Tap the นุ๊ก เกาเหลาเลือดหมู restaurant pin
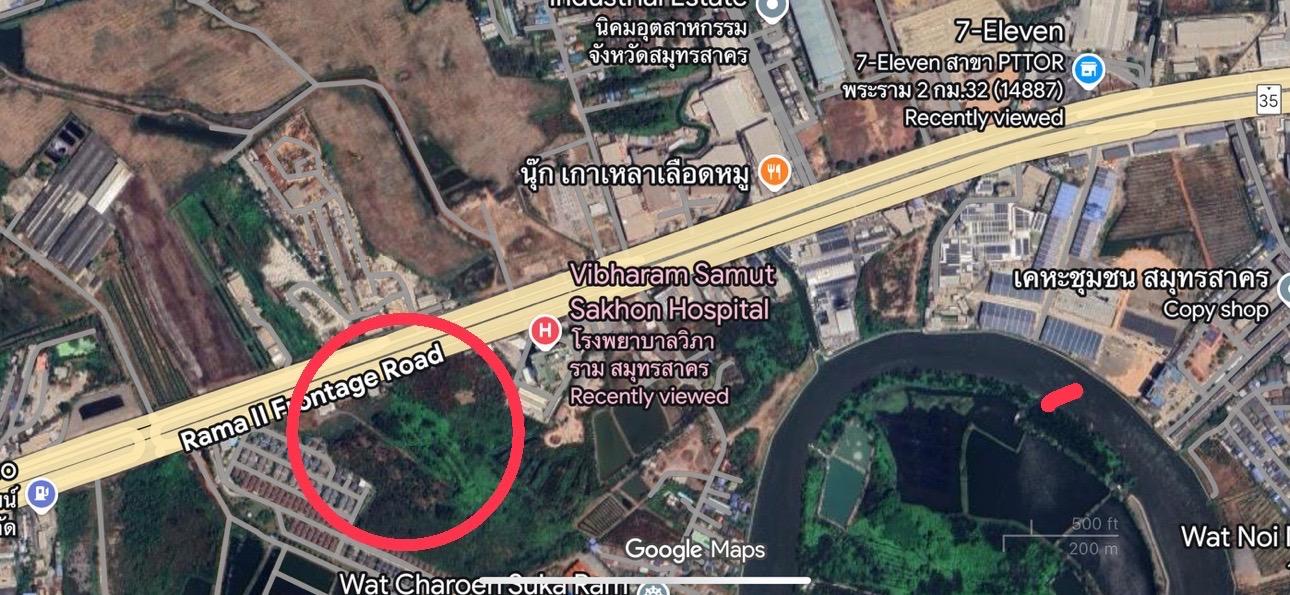The image size is (1290, 595). (x=774, y=171)
